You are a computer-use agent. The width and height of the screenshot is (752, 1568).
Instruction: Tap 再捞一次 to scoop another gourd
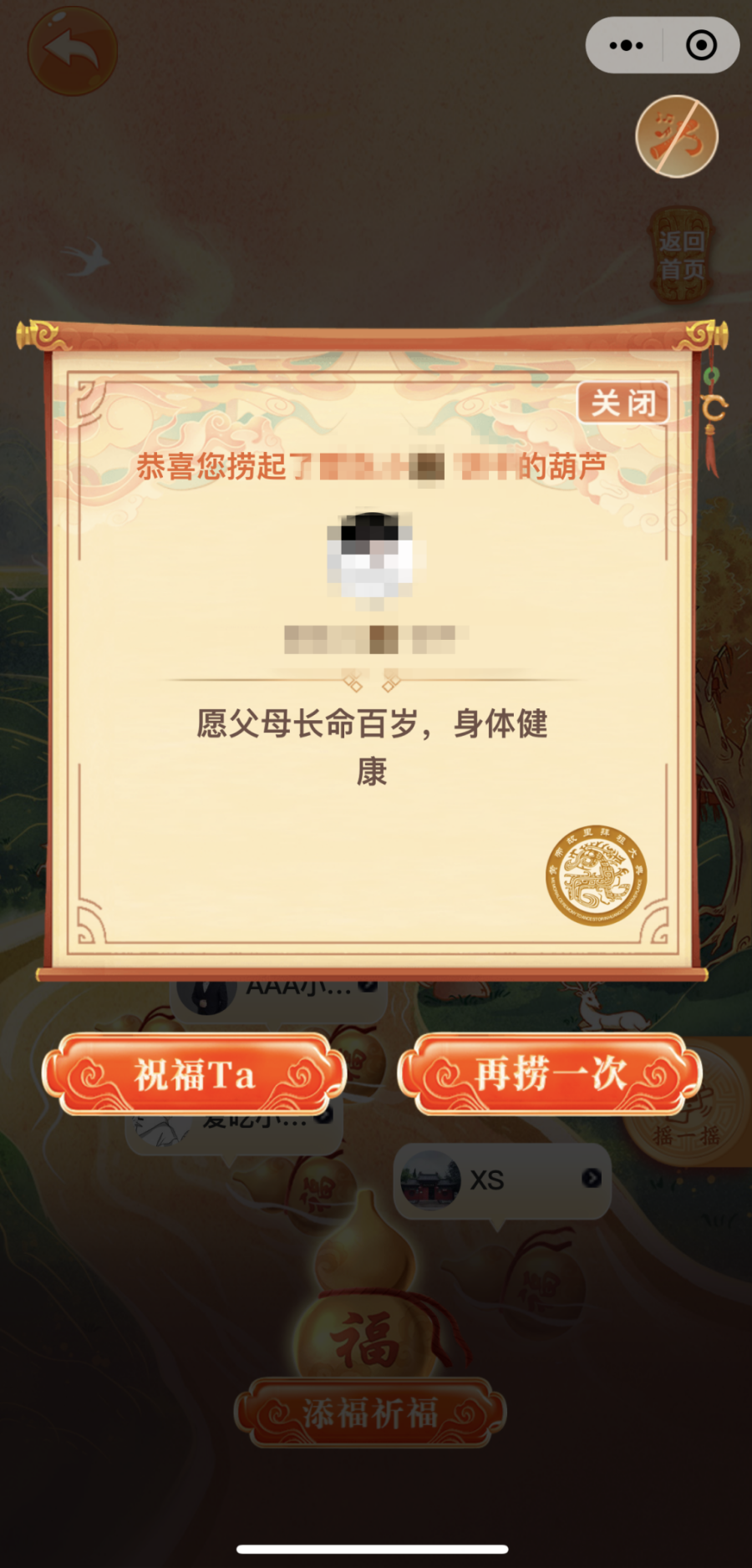(550, 1074)
